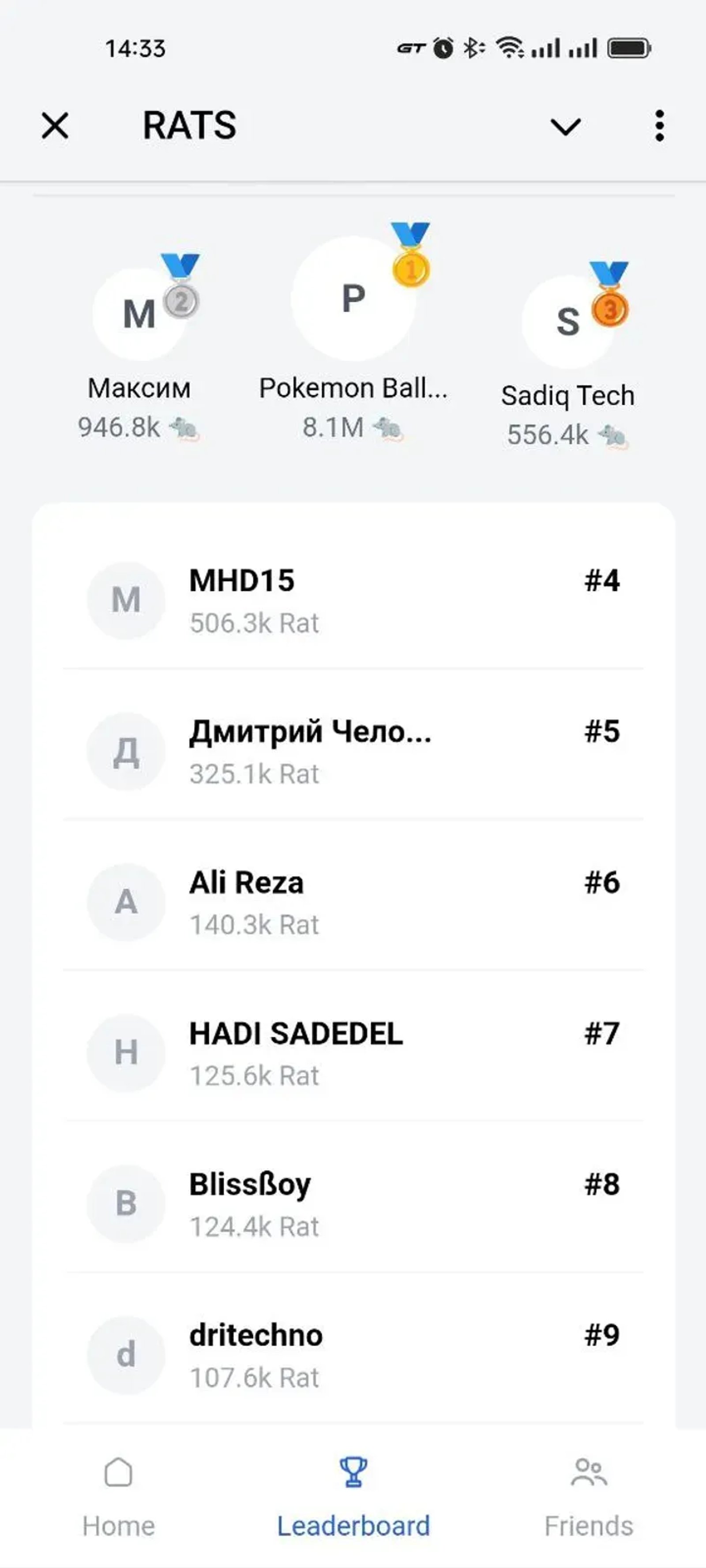The image size is (706, 1568).
Task: Open the three-dot overflow menu
Action: tap(659, 126)
